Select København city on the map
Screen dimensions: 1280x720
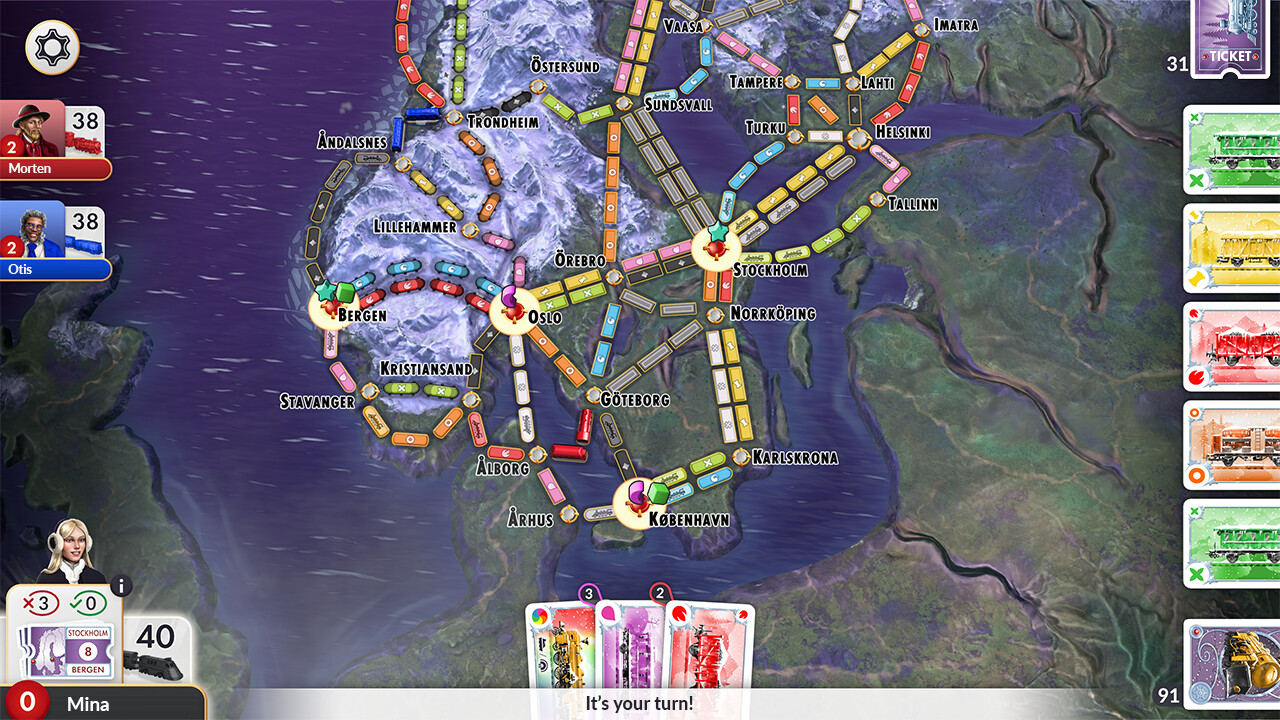(640, 504)
